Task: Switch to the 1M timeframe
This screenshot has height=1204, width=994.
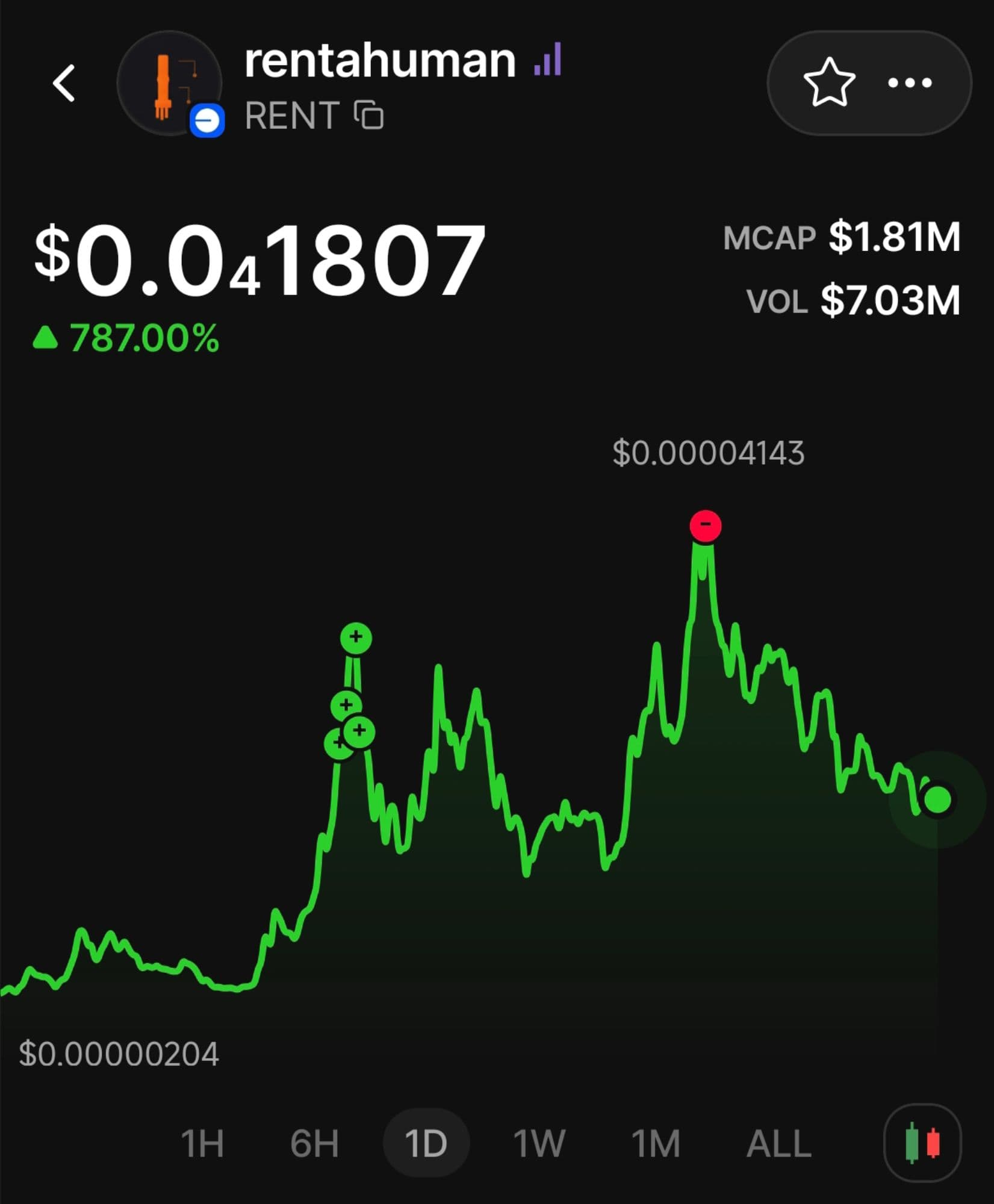Action: 656,1144
